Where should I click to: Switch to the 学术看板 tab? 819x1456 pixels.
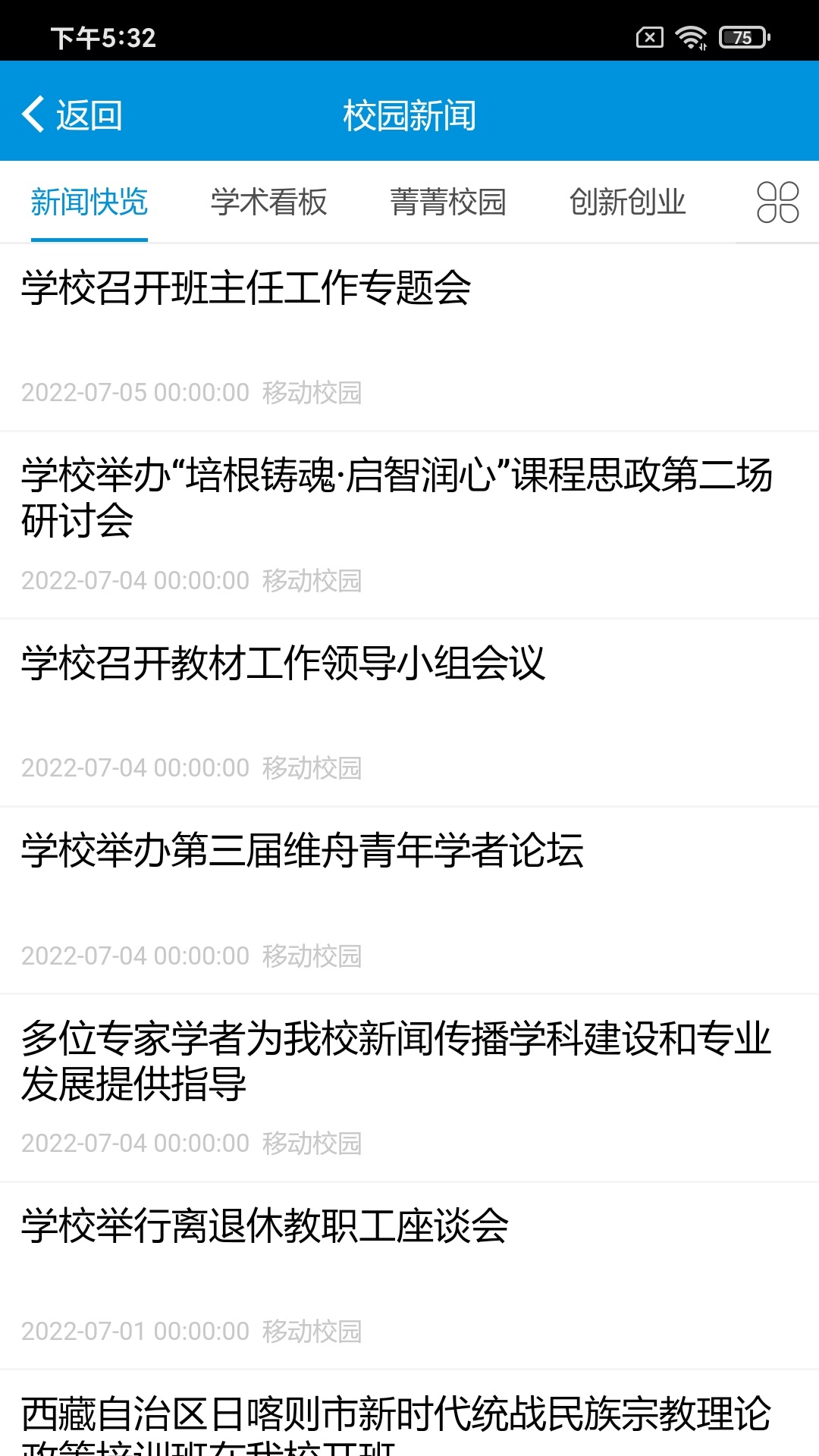(268, 202)
